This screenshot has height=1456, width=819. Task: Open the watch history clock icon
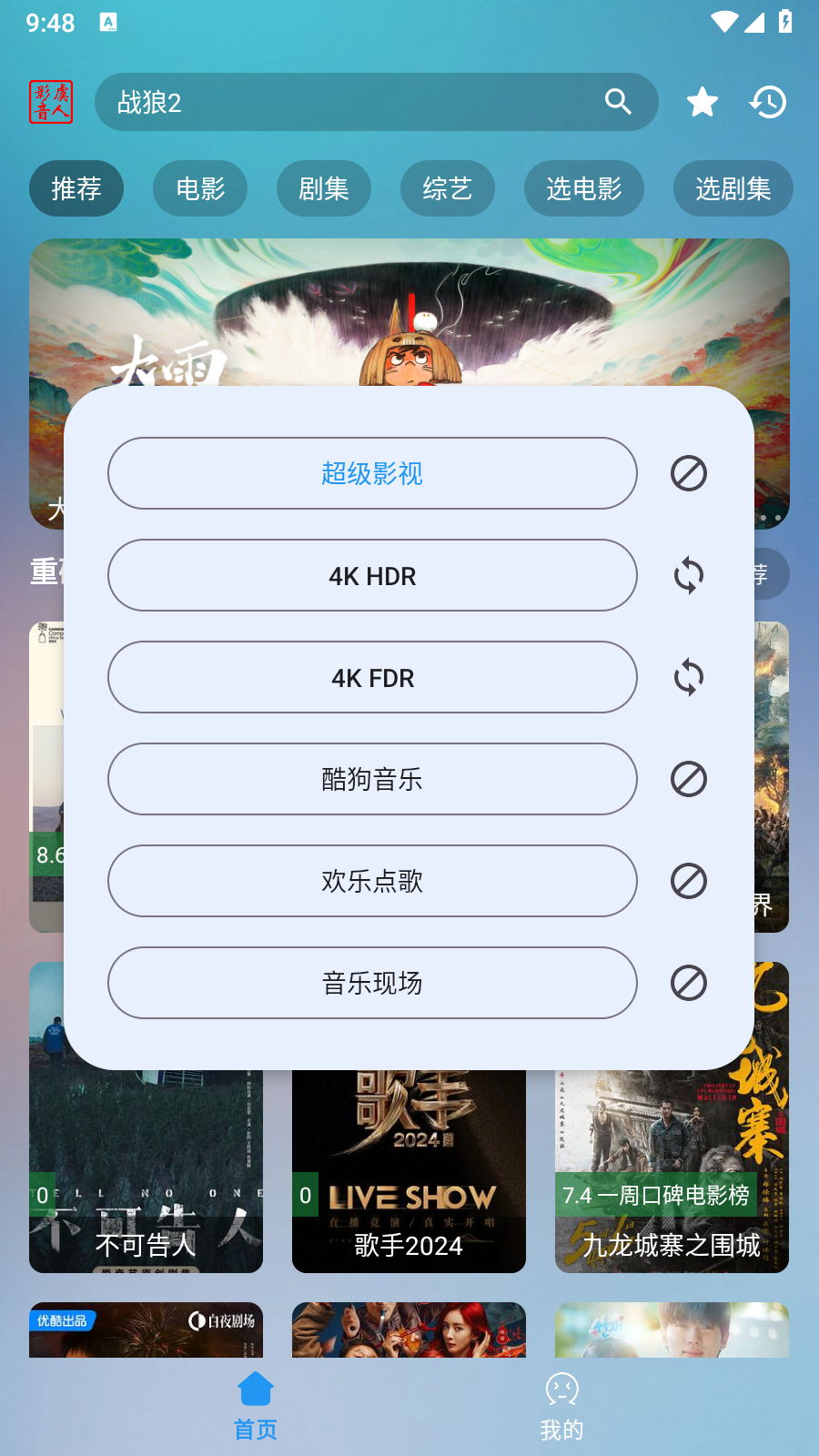[768, 102]
